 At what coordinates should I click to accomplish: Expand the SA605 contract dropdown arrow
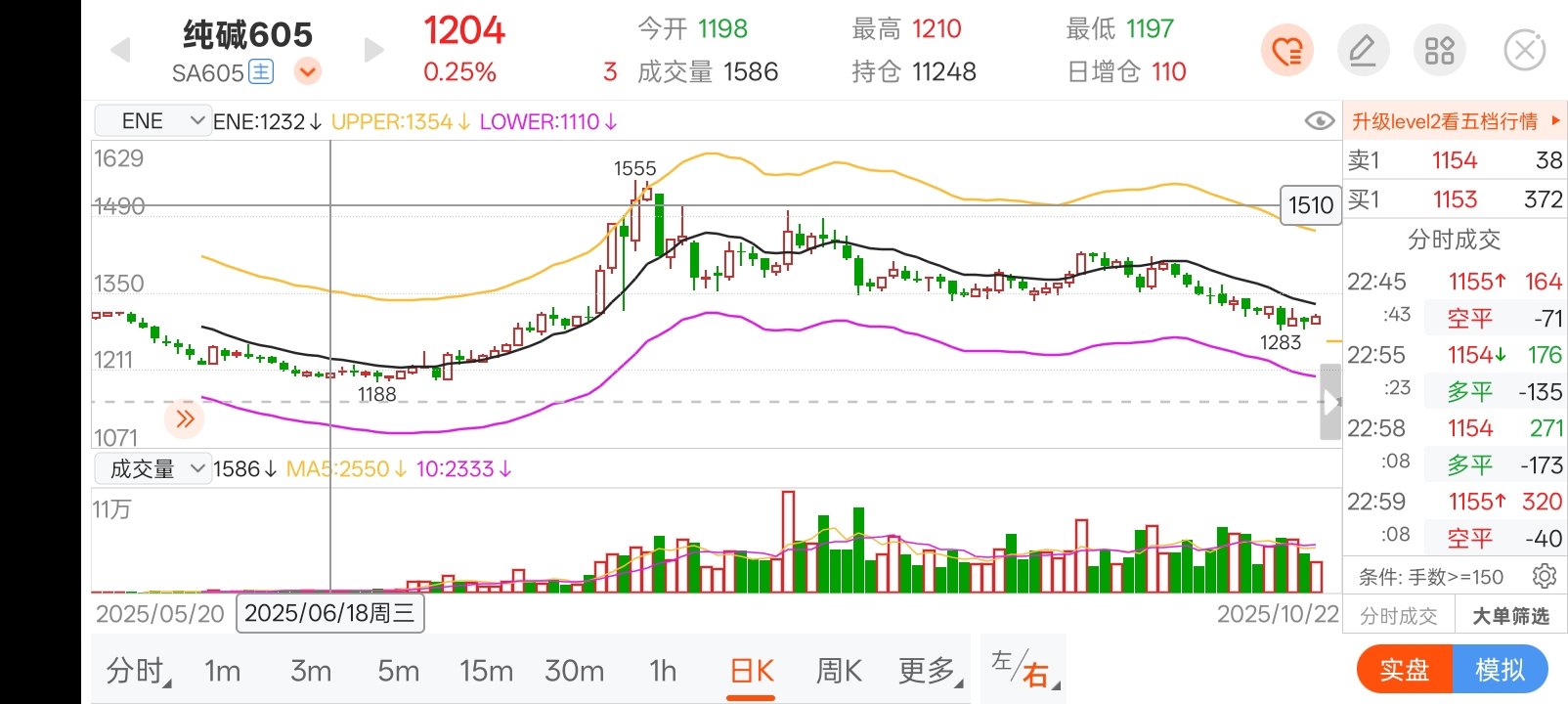tap(307, 71)
